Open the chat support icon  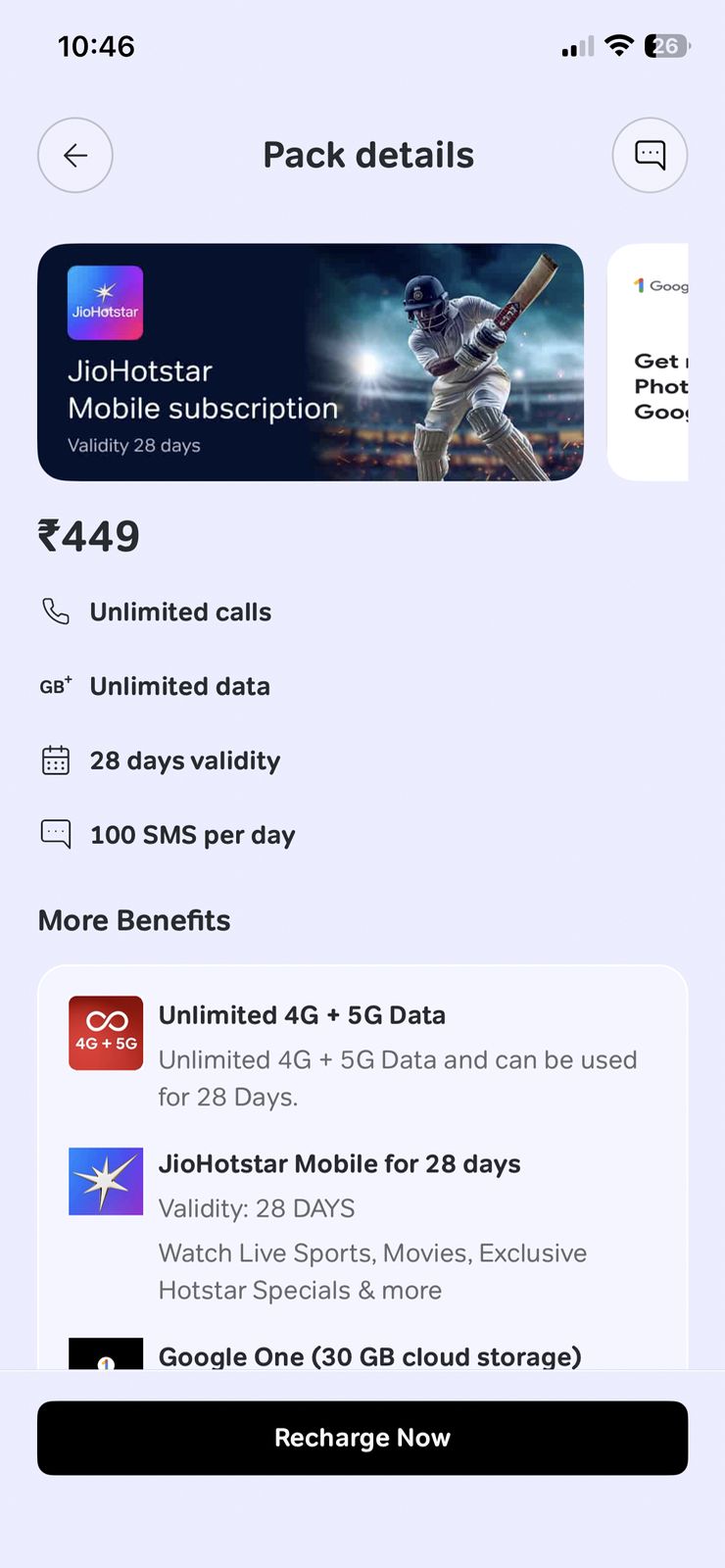[650, 155]
